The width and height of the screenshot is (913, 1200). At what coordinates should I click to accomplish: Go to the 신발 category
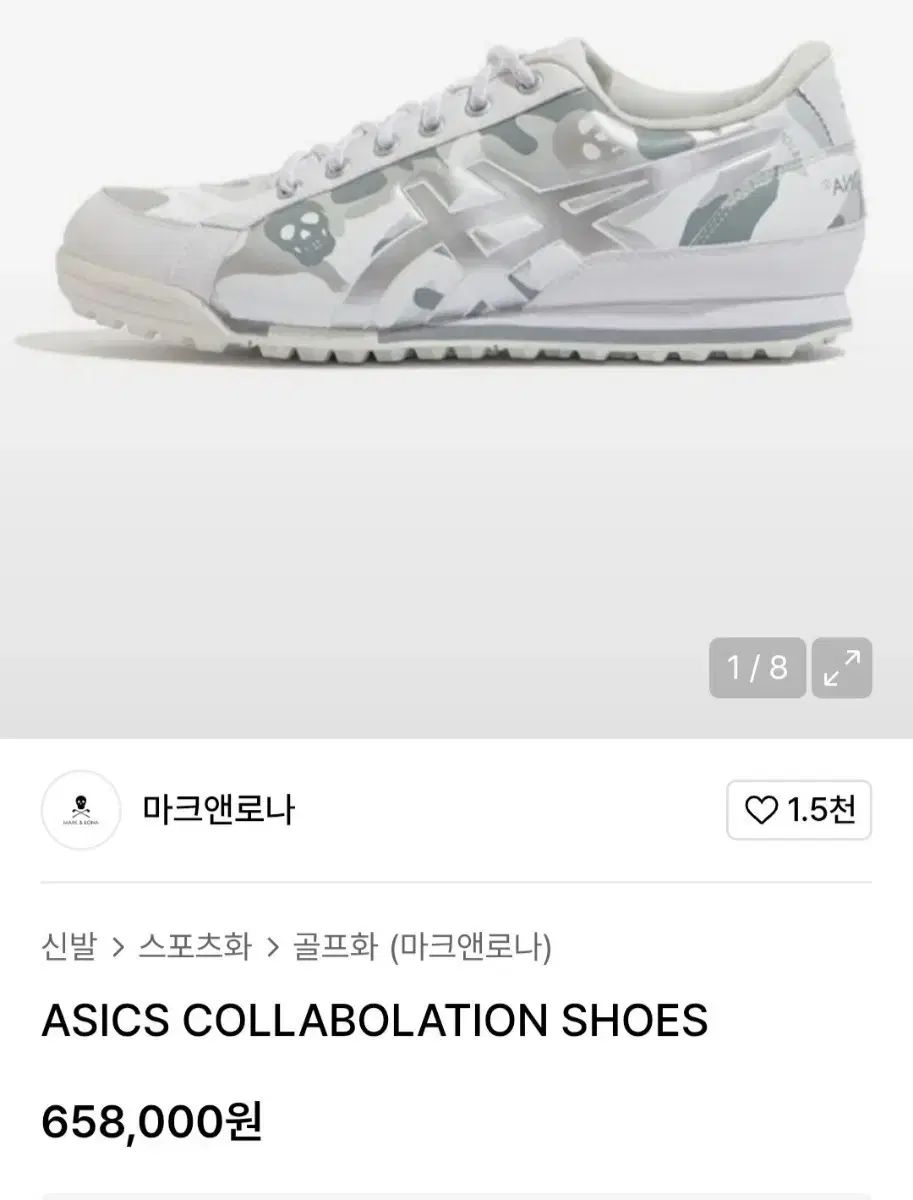[69, 945]
